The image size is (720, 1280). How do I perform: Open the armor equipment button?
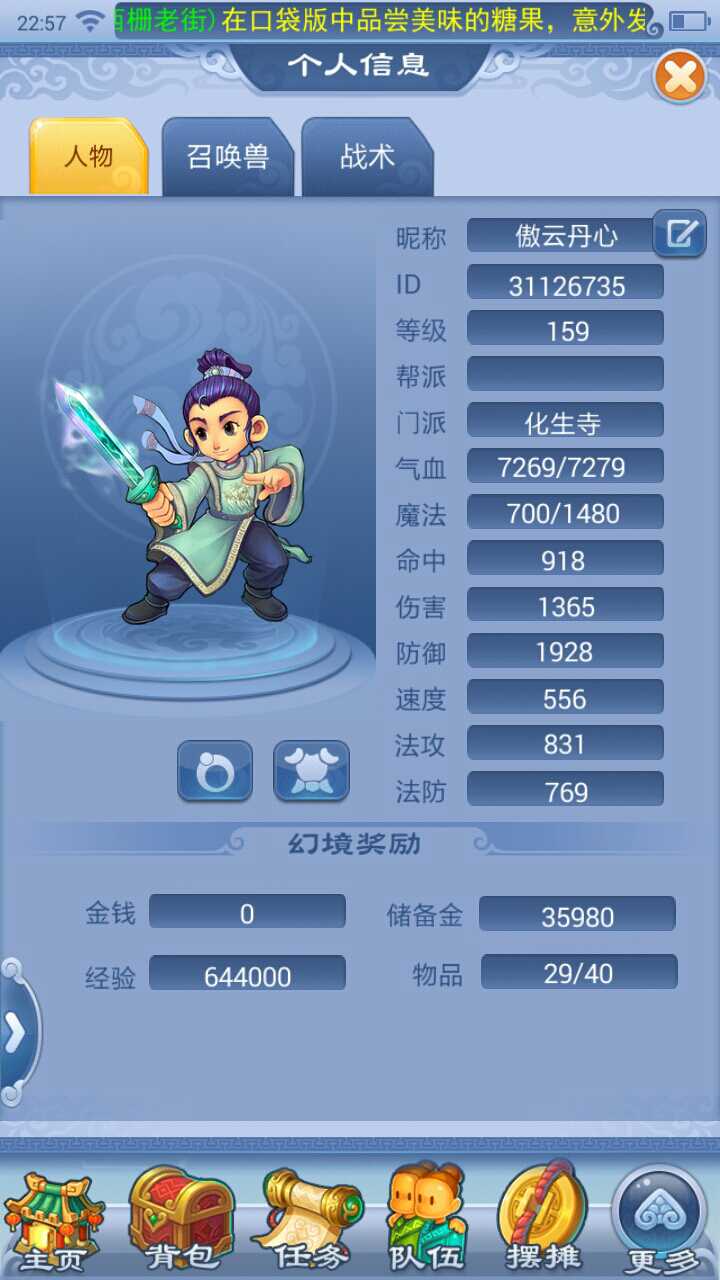click(x=311, y=771)
